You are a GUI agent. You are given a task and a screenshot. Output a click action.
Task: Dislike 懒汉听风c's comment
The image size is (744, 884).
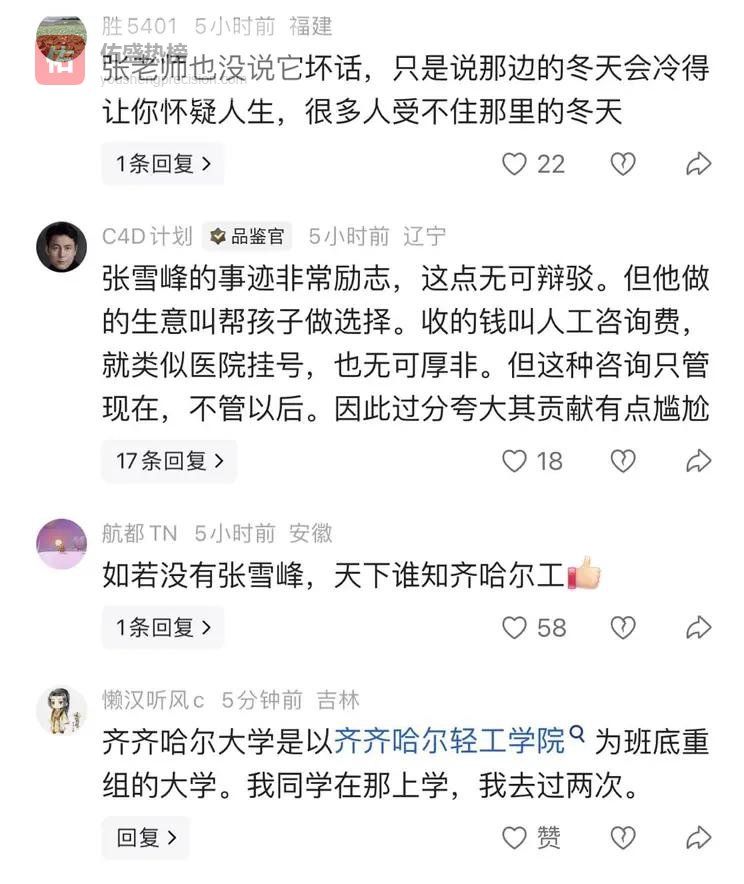(622, 838)
